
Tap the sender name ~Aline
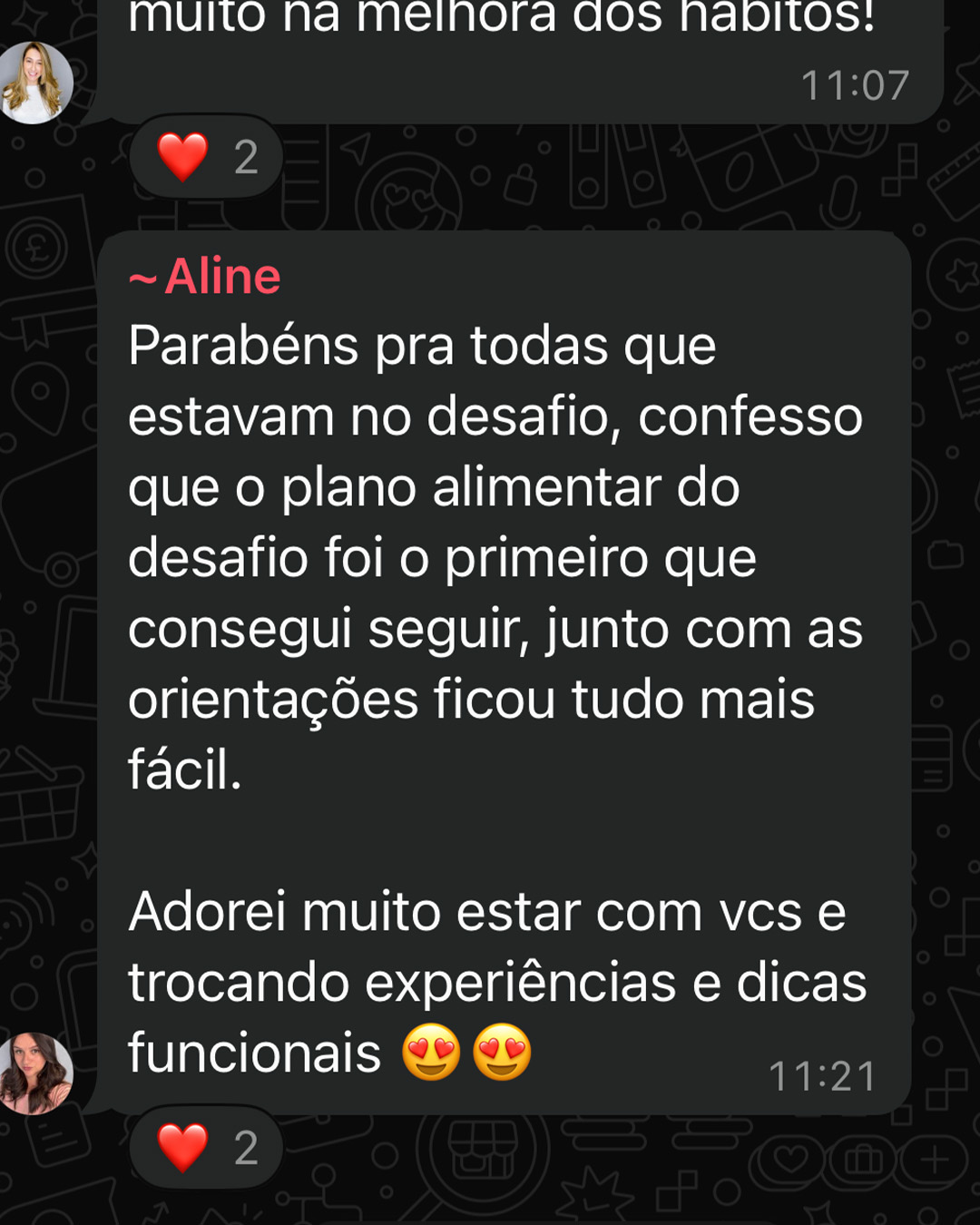205,276
